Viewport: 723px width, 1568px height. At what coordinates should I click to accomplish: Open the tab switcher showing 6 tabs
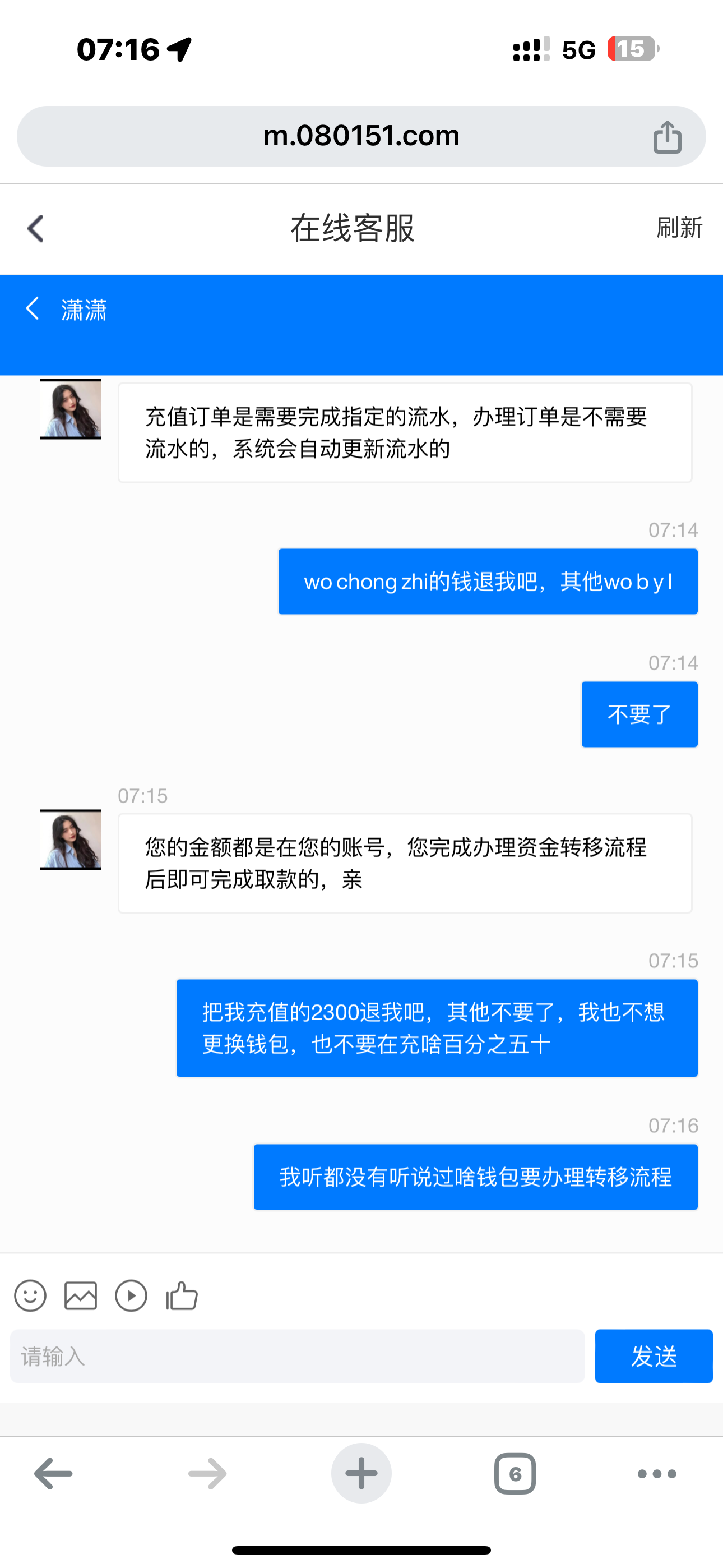[516, 1473]
